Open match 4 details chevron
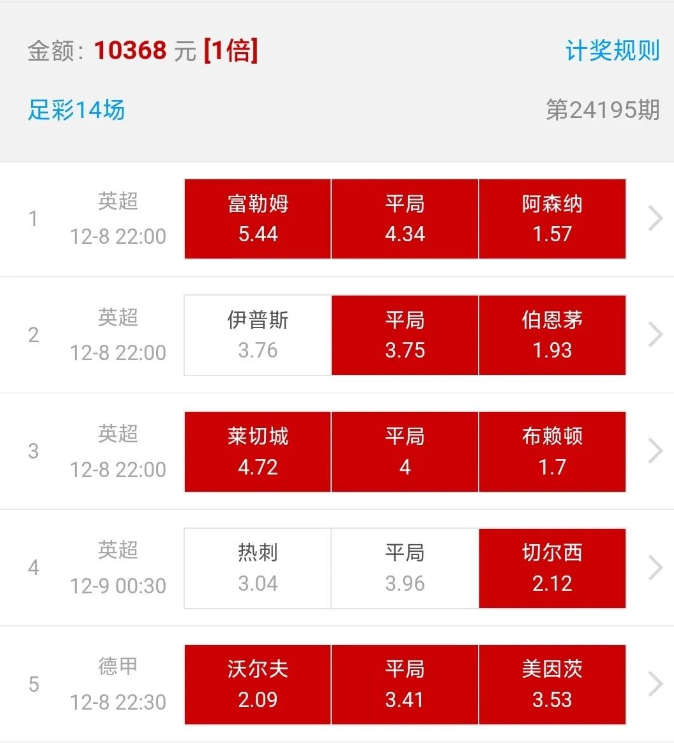 click(x=655, y=568)
